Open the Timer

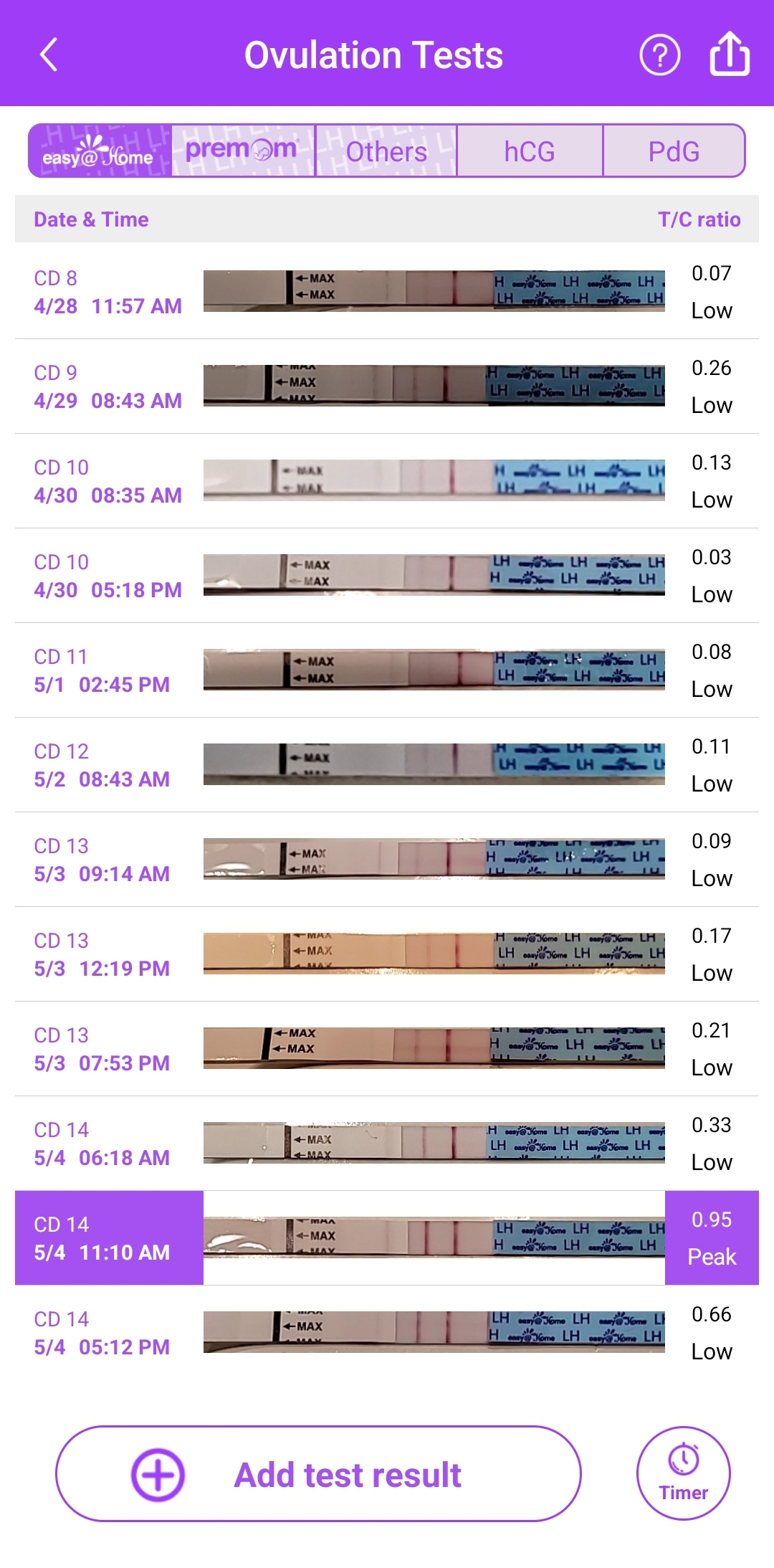683,1473
